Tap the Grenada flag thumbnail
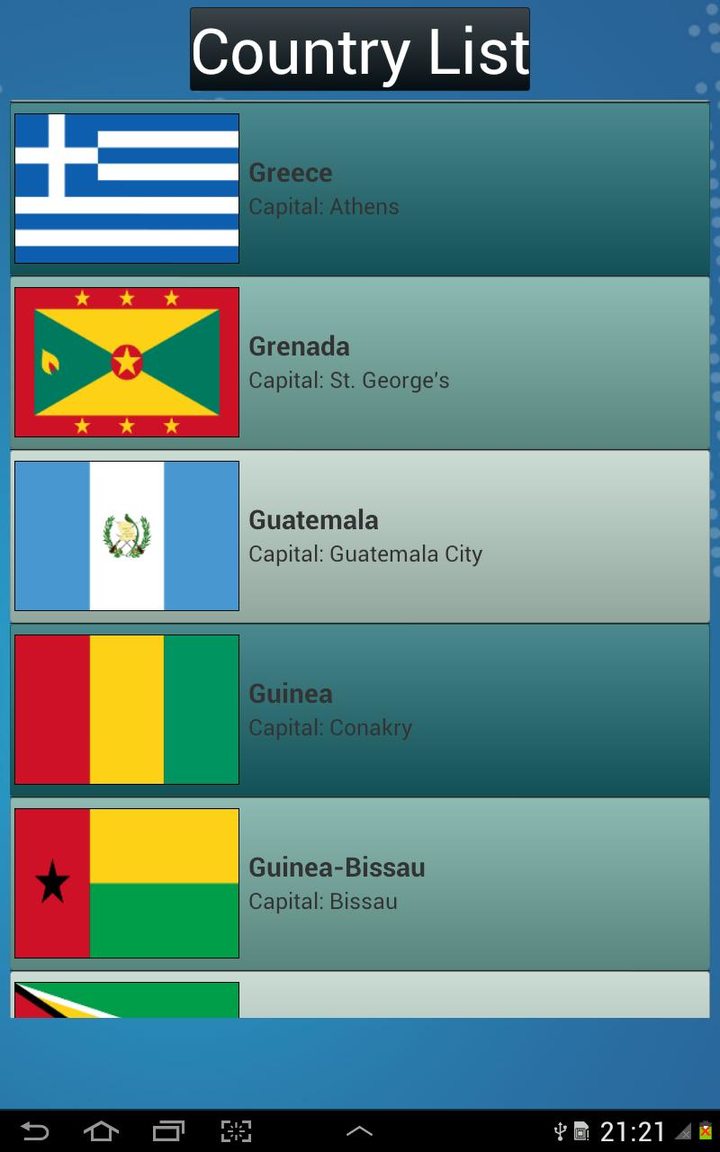Viewport: 720px width, 1152px height. 126,362
